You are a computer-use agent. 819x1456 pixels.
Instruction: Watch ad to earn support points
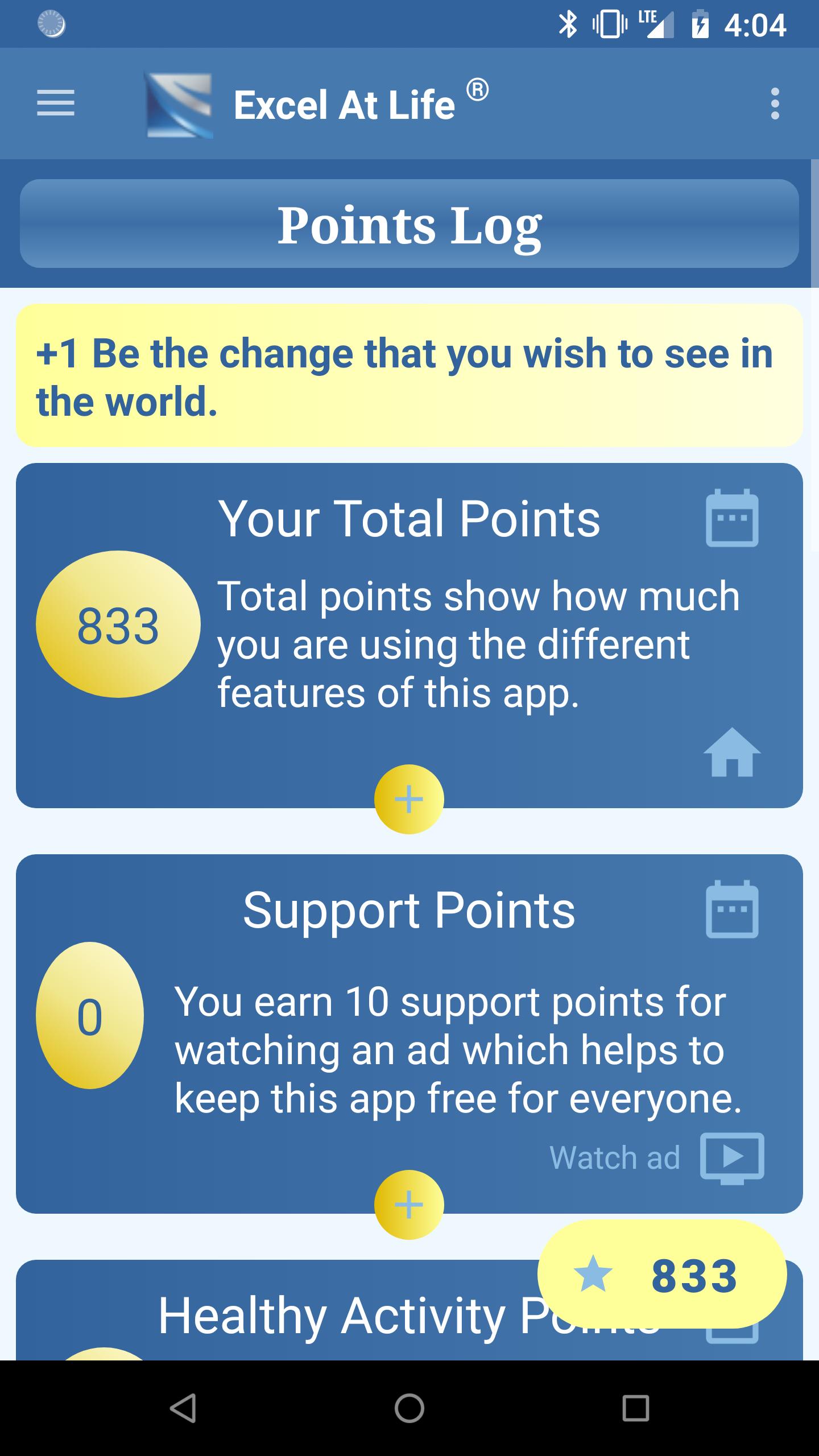(x=657, y=1158)
